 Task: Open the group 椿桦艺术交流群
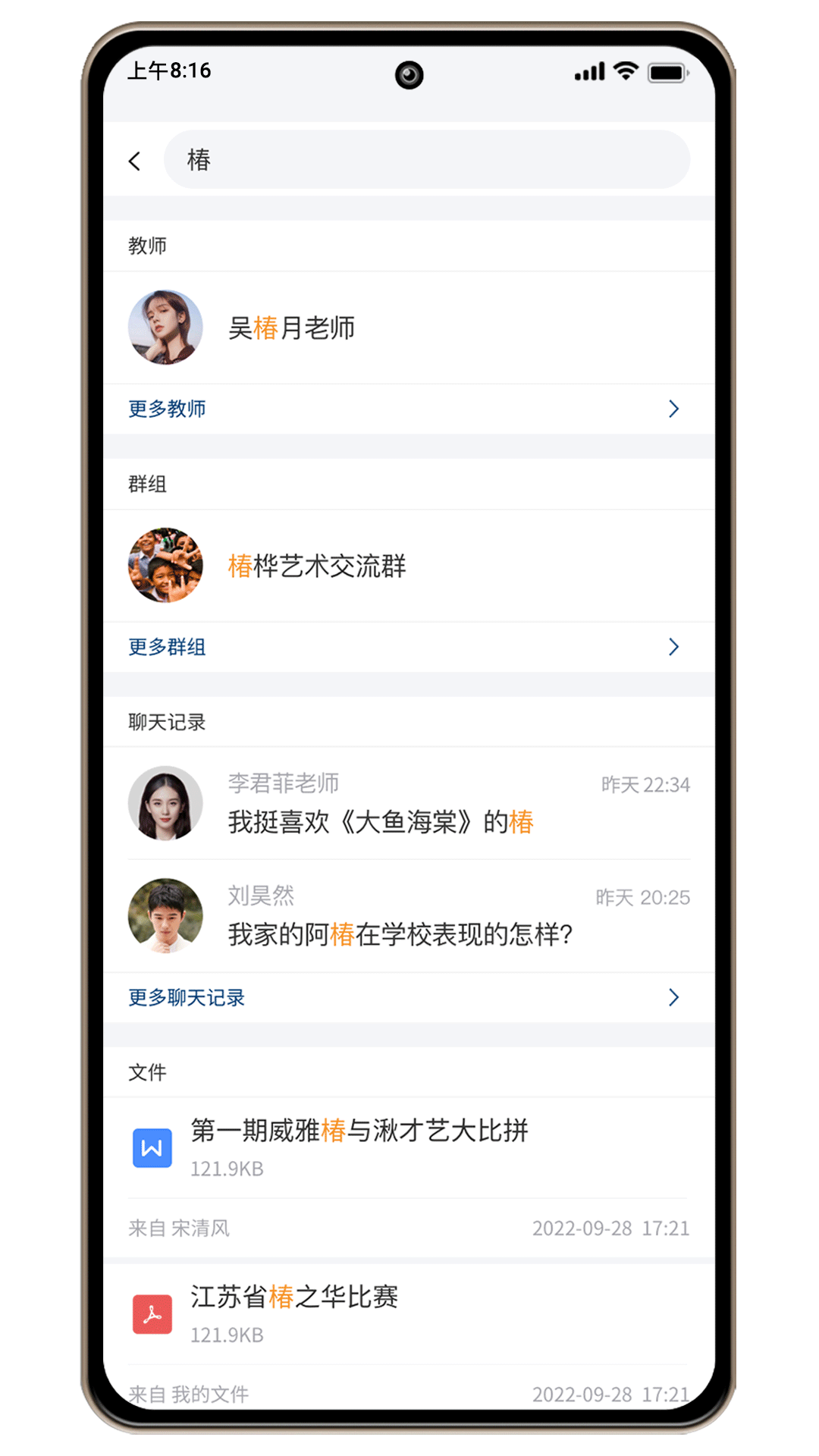pyautogui.click(x=408, y=566)
